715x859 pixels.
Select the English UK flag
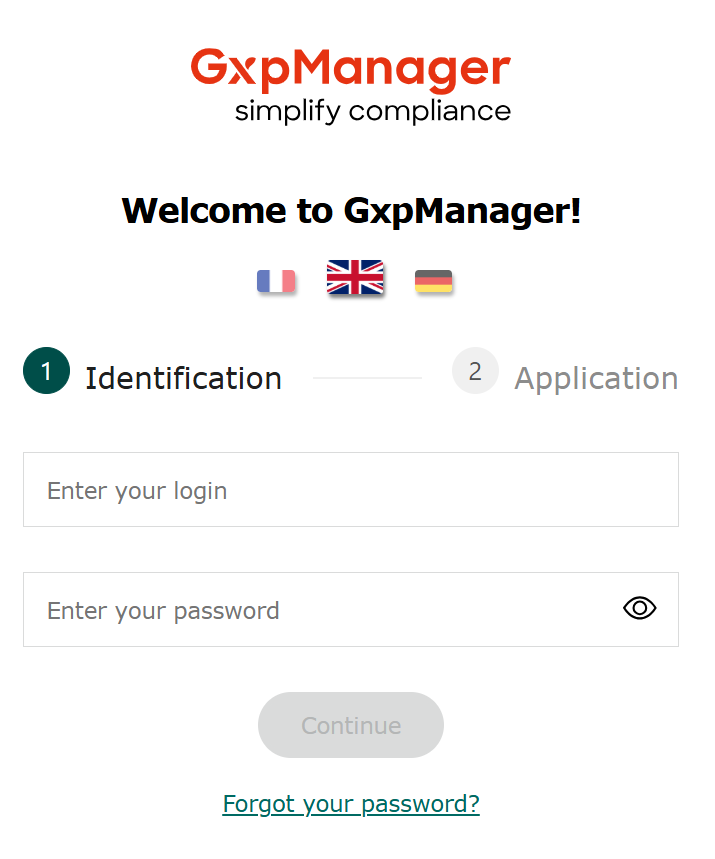355,277
